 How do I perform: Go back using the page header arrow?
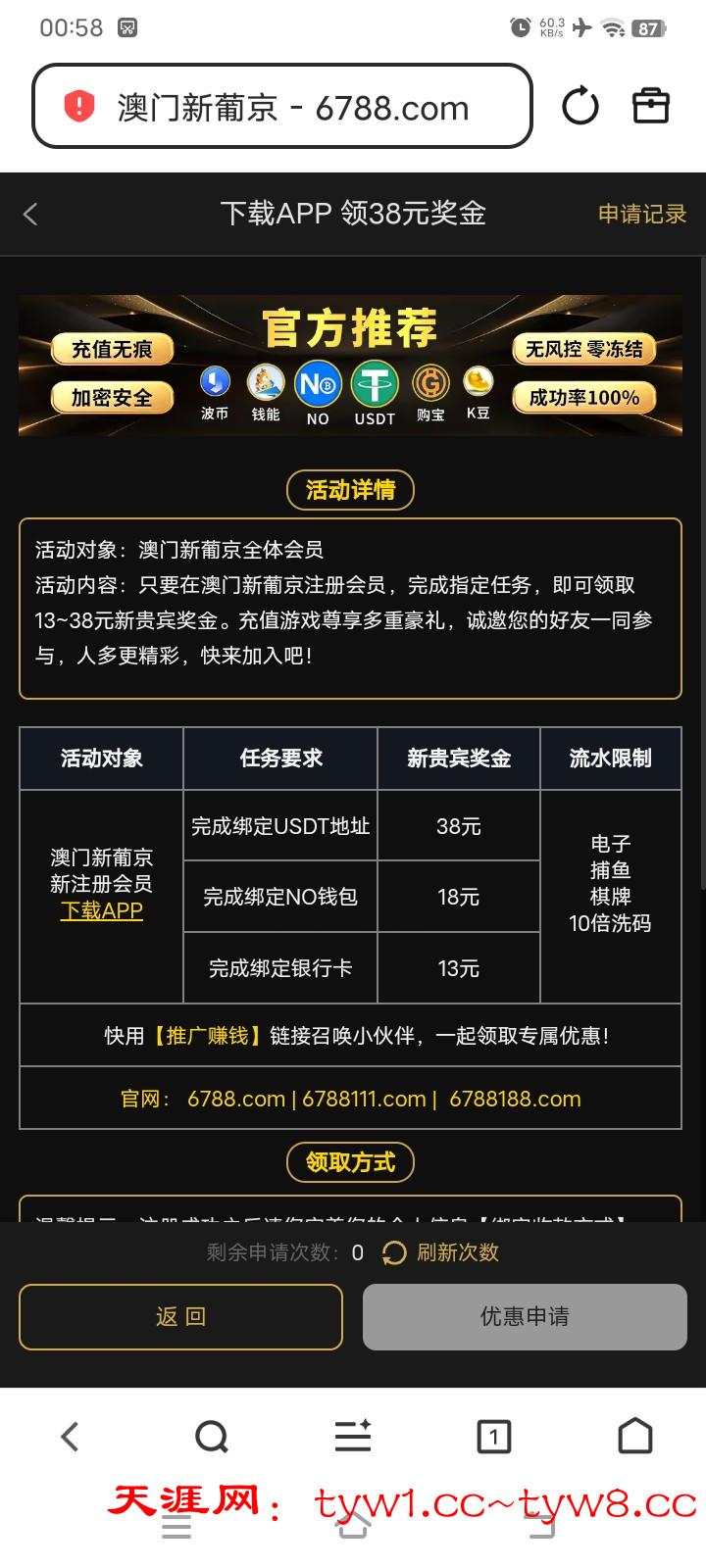pos(30,214)
